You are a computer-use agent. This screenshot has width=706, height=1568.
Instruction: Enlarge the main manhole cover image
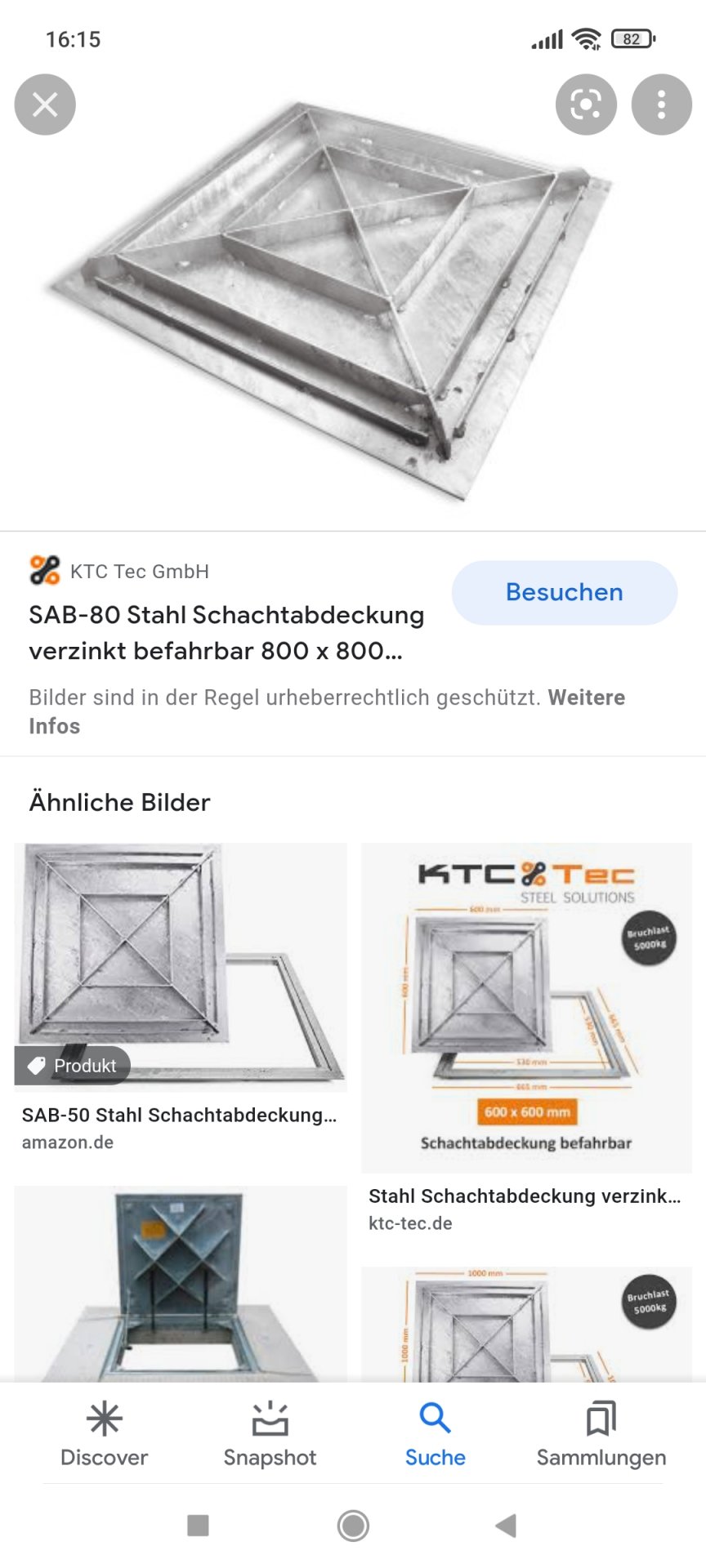pos(327,302)
